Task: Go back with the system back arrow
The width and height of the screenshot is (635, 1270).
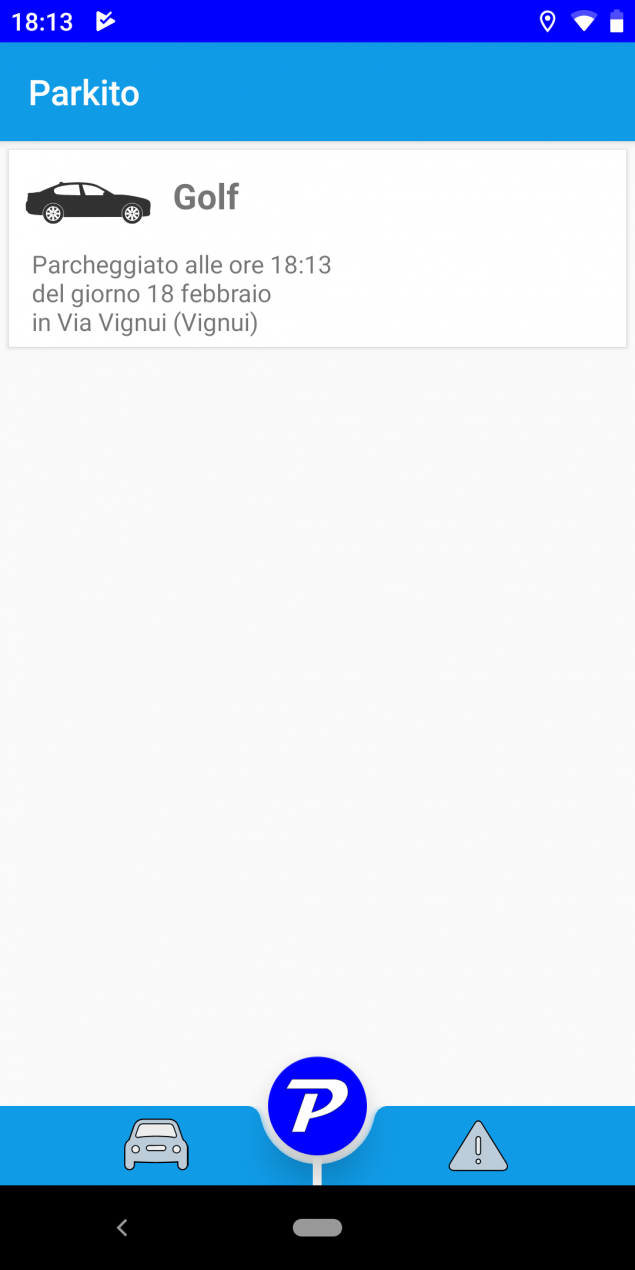Action: 122,1228
